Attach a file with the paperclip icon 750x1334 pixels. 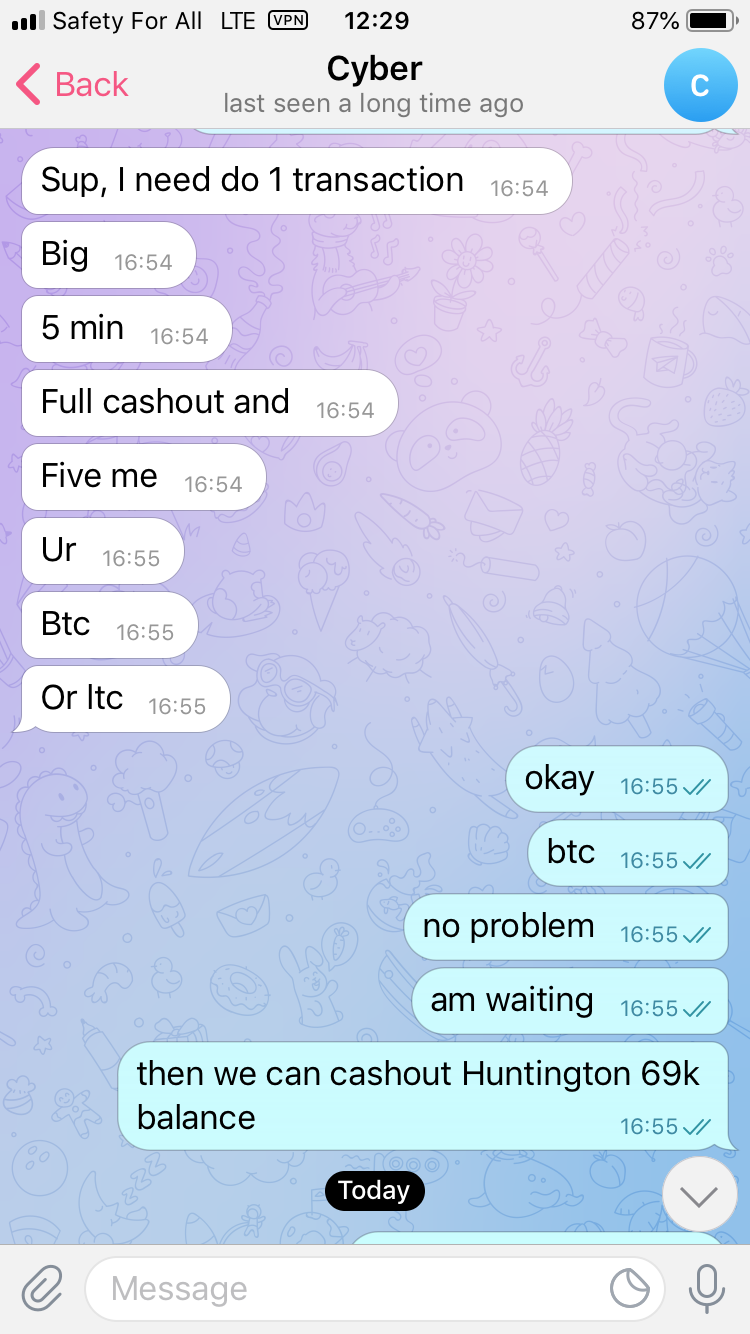[x=42, y=1288]
